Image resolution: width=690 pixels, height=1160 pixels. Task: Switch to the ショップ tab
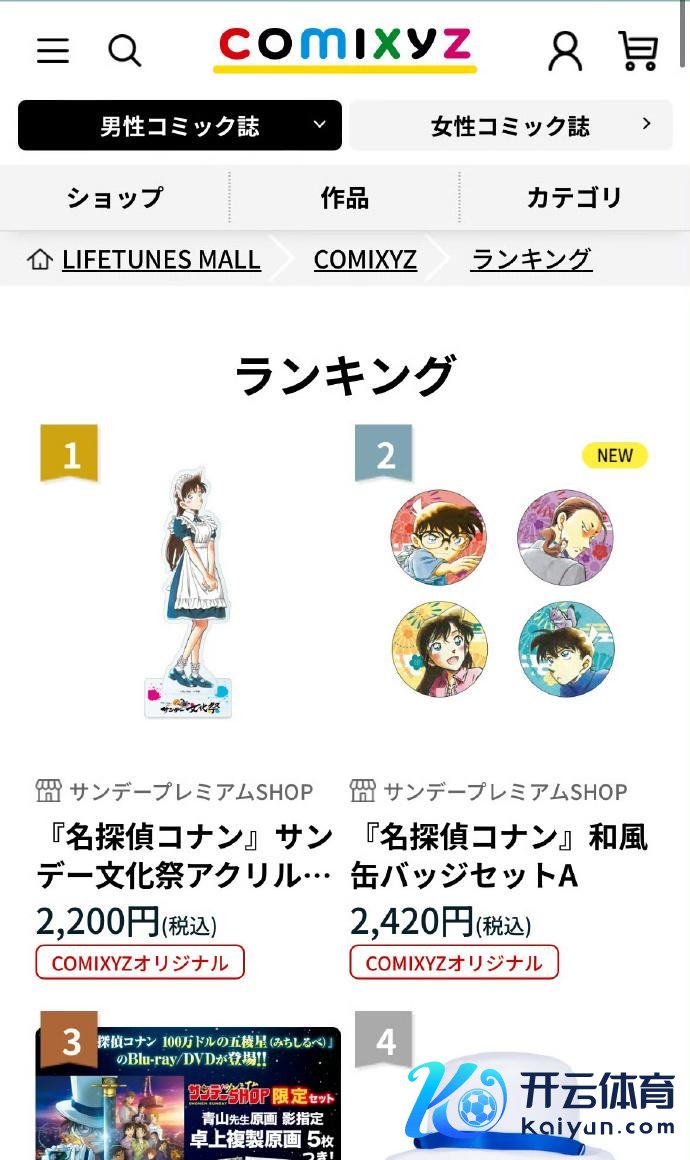tap(114, 198)
